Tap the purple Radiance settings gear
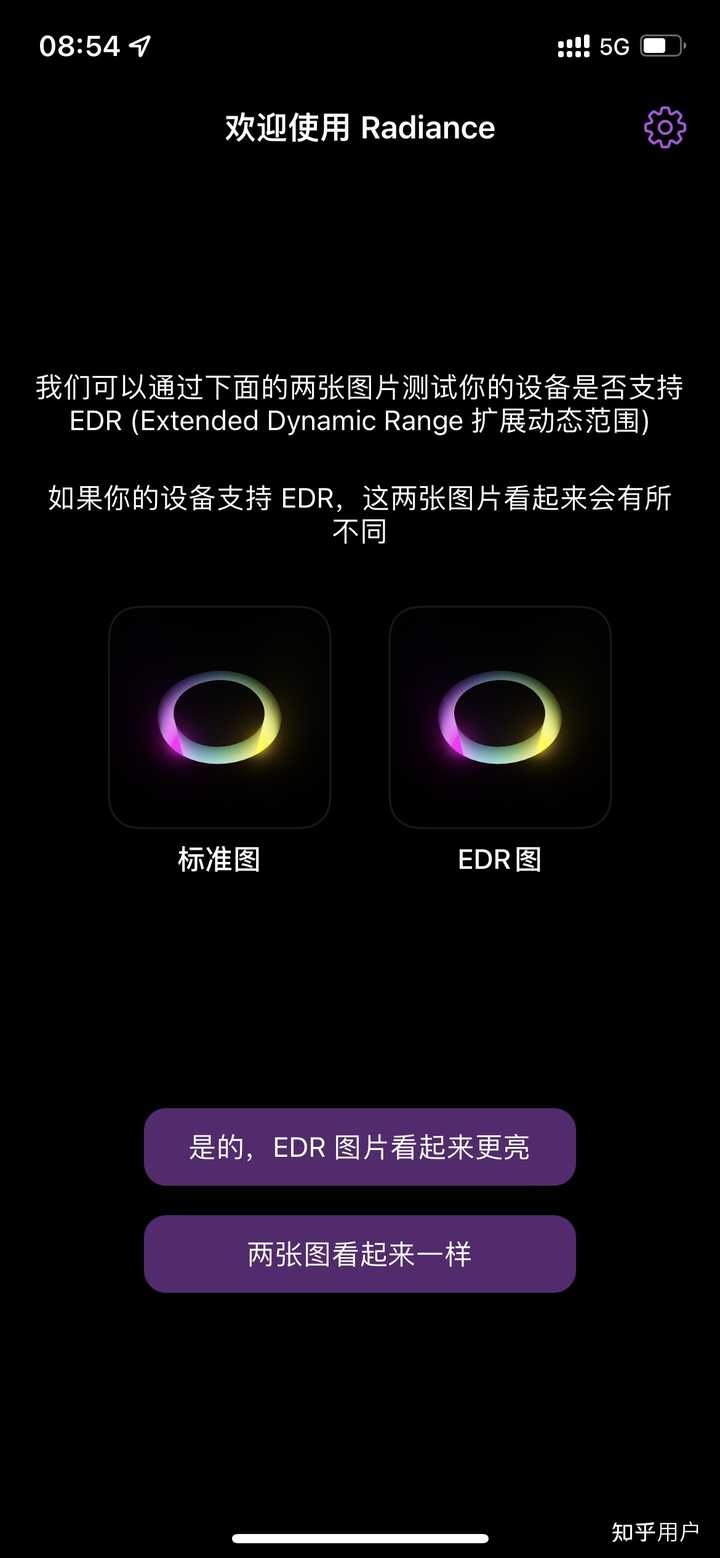720x1558 pixels. pyautogui.click(x=664, y=126)
